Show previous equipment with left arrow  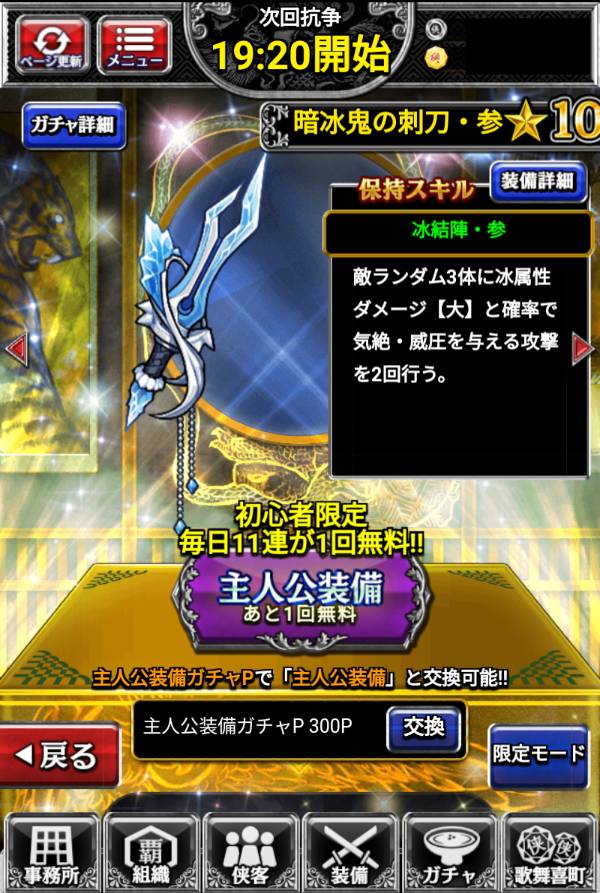tap(16, 348)
